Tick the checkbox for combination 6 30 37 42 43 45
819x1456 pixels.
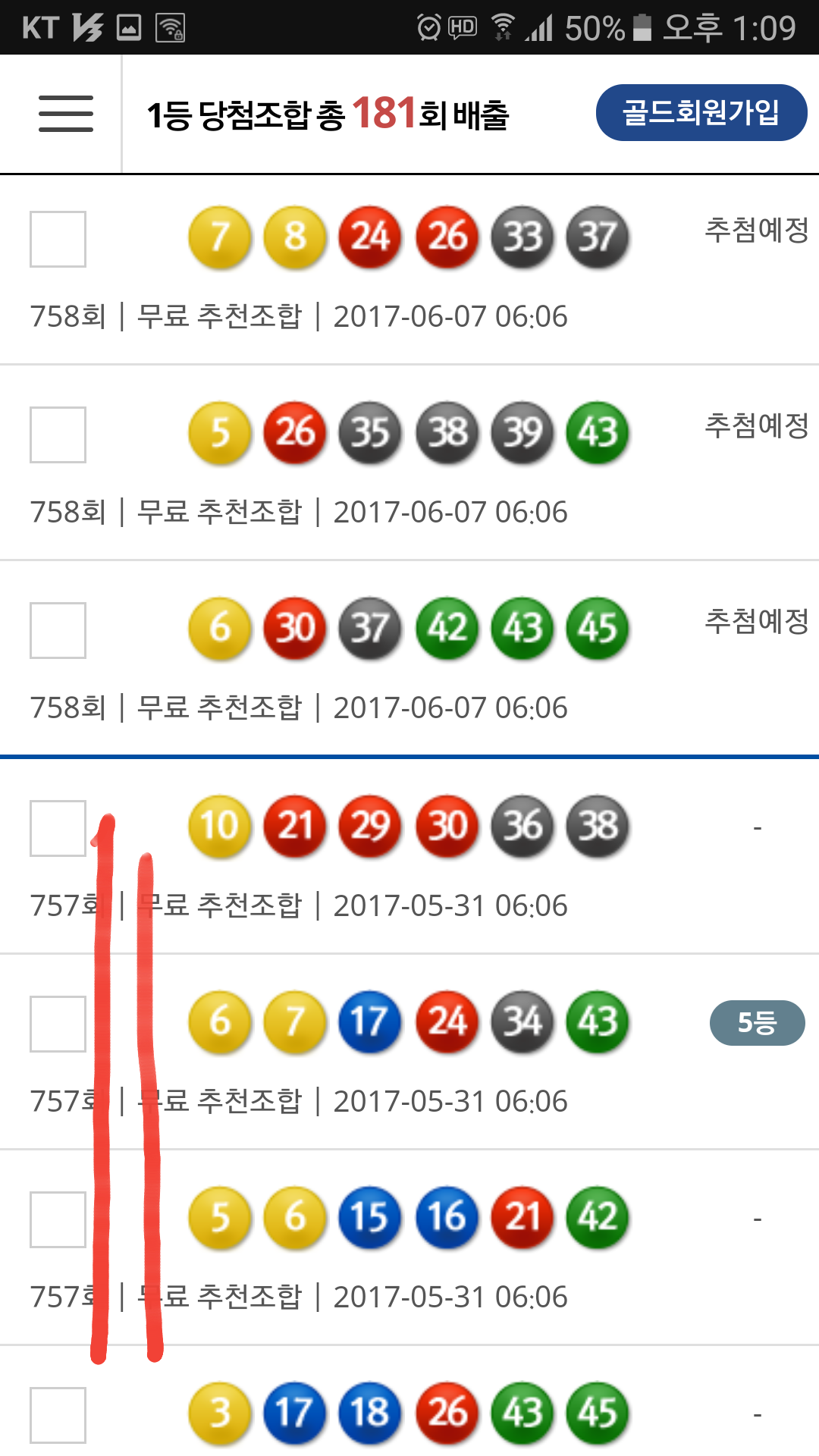point(58,630)
